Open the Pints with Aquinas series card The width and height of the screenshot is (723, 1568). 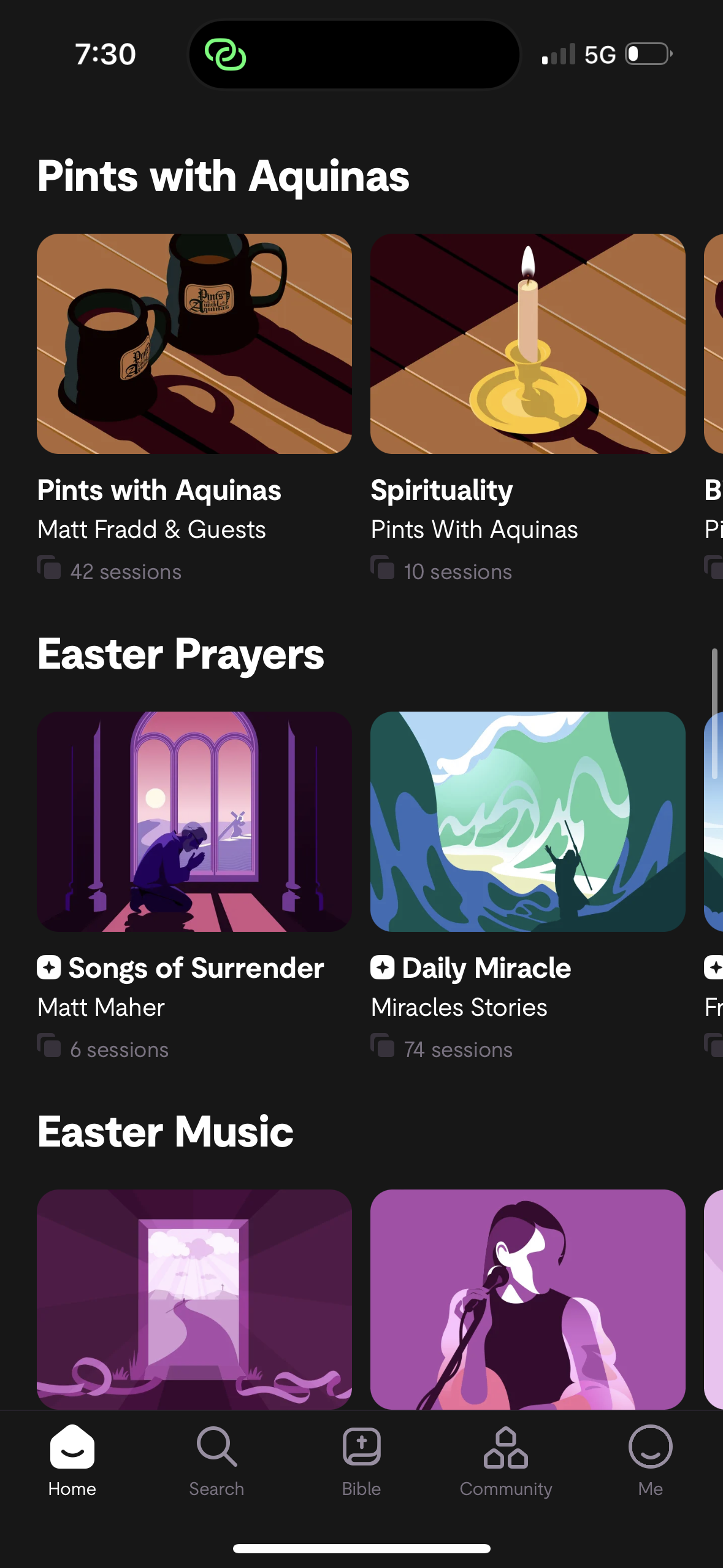tap(194, 344)
